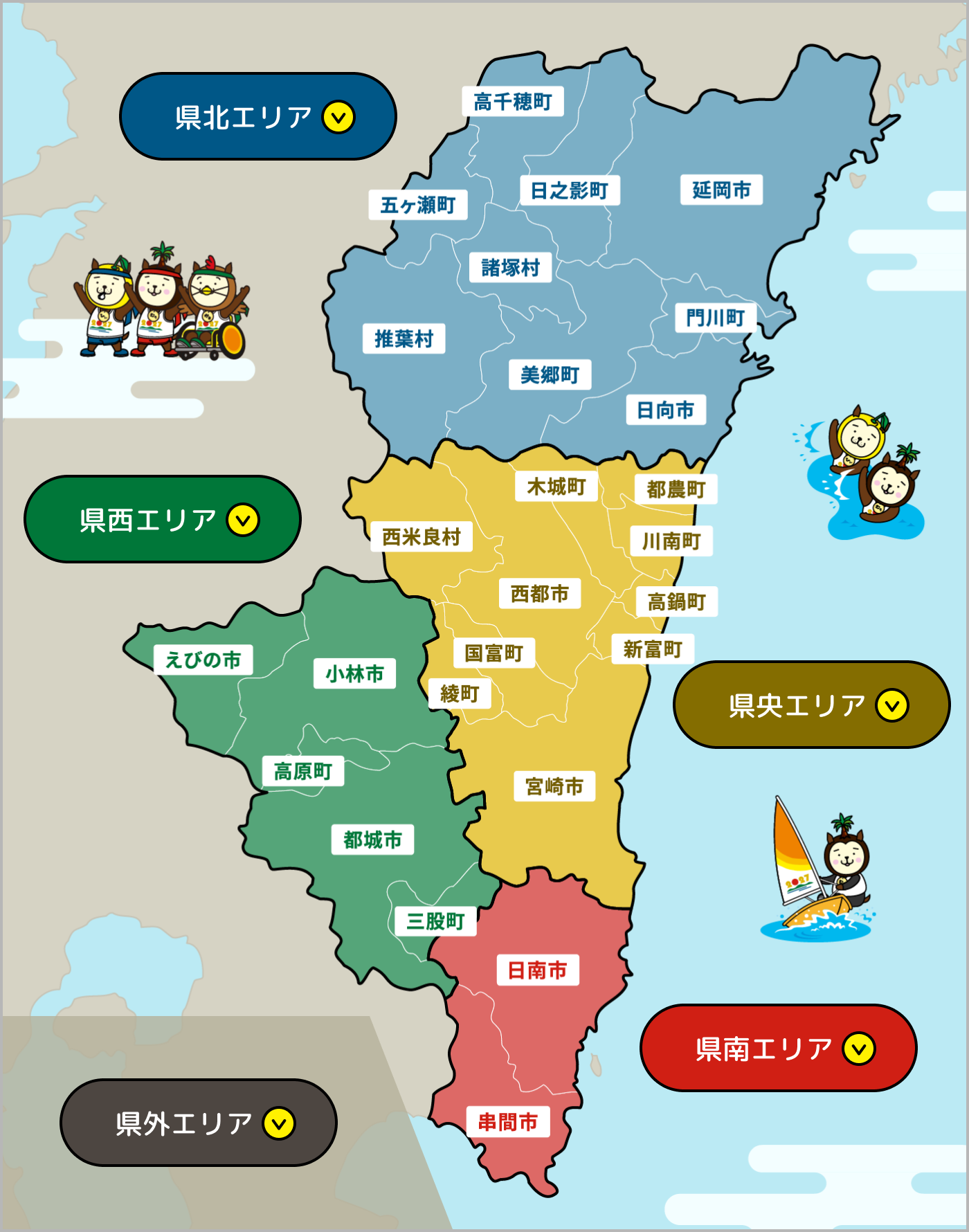Go to 県外エリア section
969x1232 pixels.
click(199, 1123)
